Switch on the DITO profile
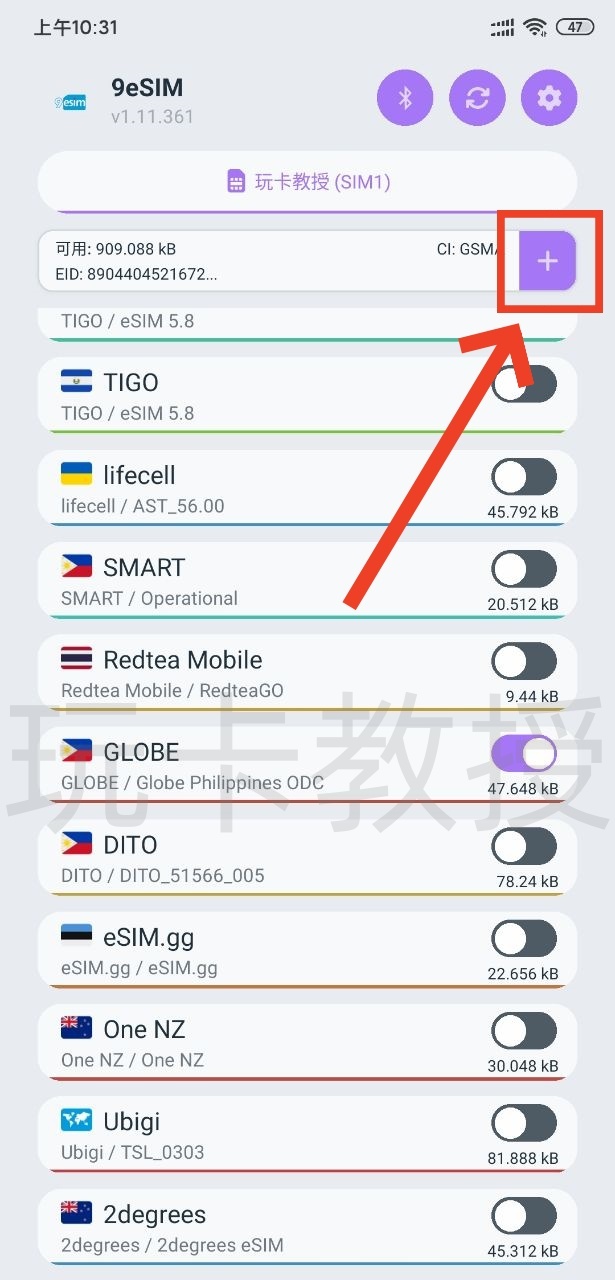Image resolution: width=615 pixels, height=1280 pixels. click(524, 846)
